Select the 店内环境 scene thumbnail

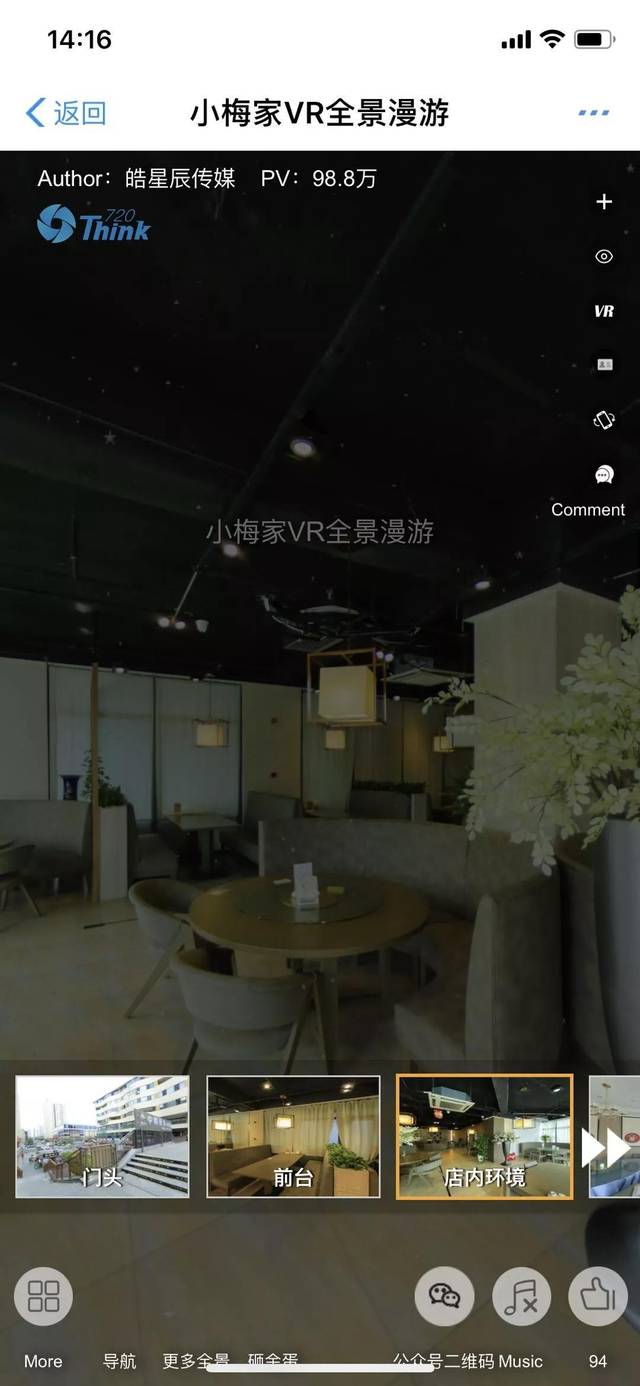click(x=484, y=1136)
